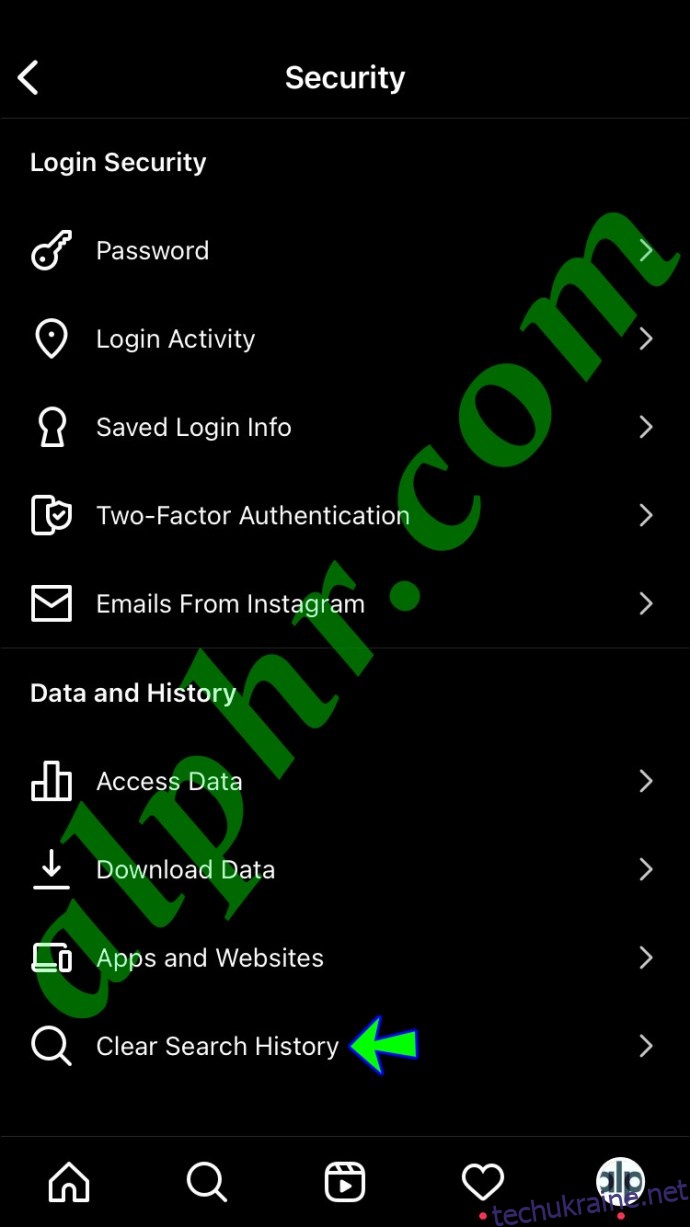This screenshot has height=1227, width=690.
Task: Switch to the Reels tab
Action: pos(345,1183)
